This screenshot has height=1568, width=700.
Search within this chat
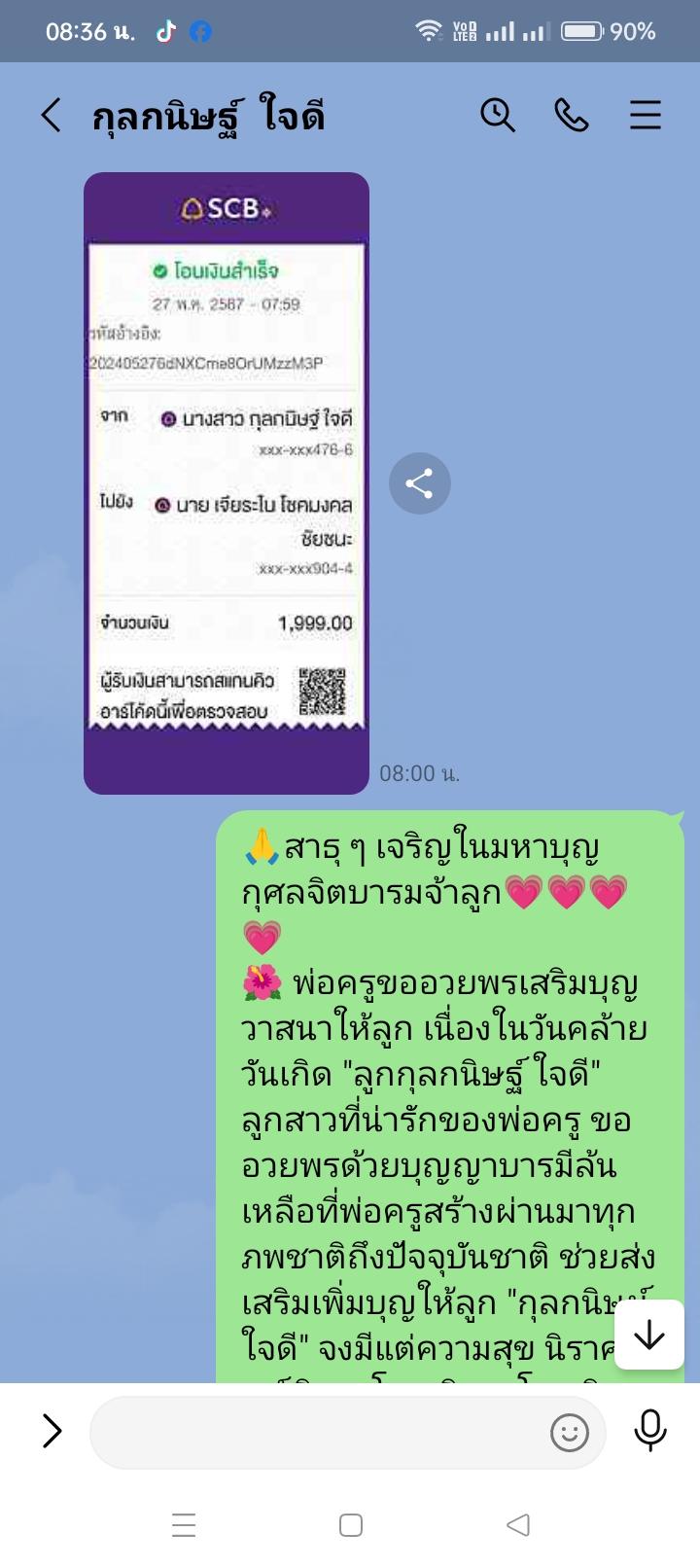(497, 116)
